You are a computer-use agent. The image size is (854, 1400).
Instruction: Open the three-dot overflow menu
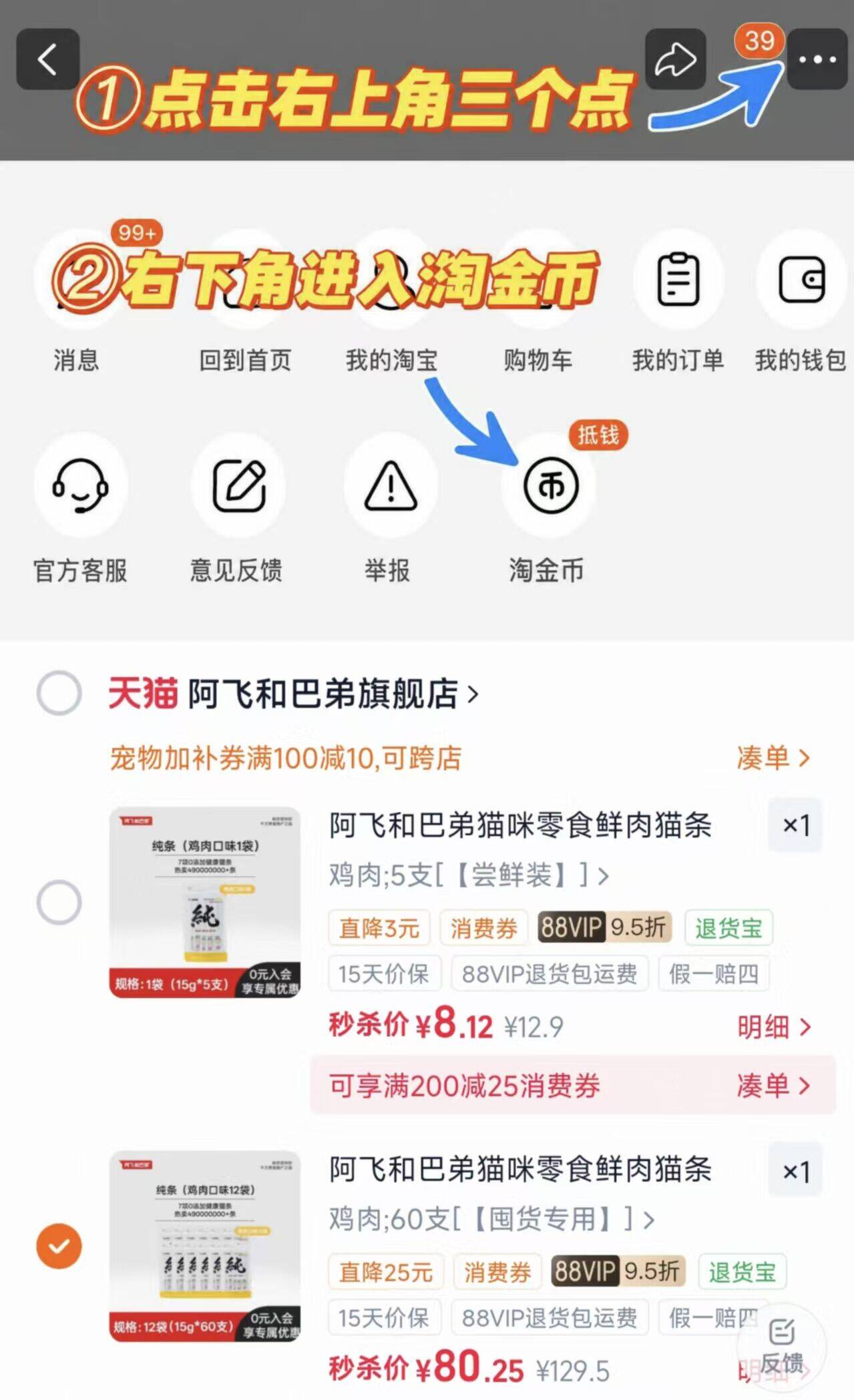pyautogui.click(x=817, y=59)
